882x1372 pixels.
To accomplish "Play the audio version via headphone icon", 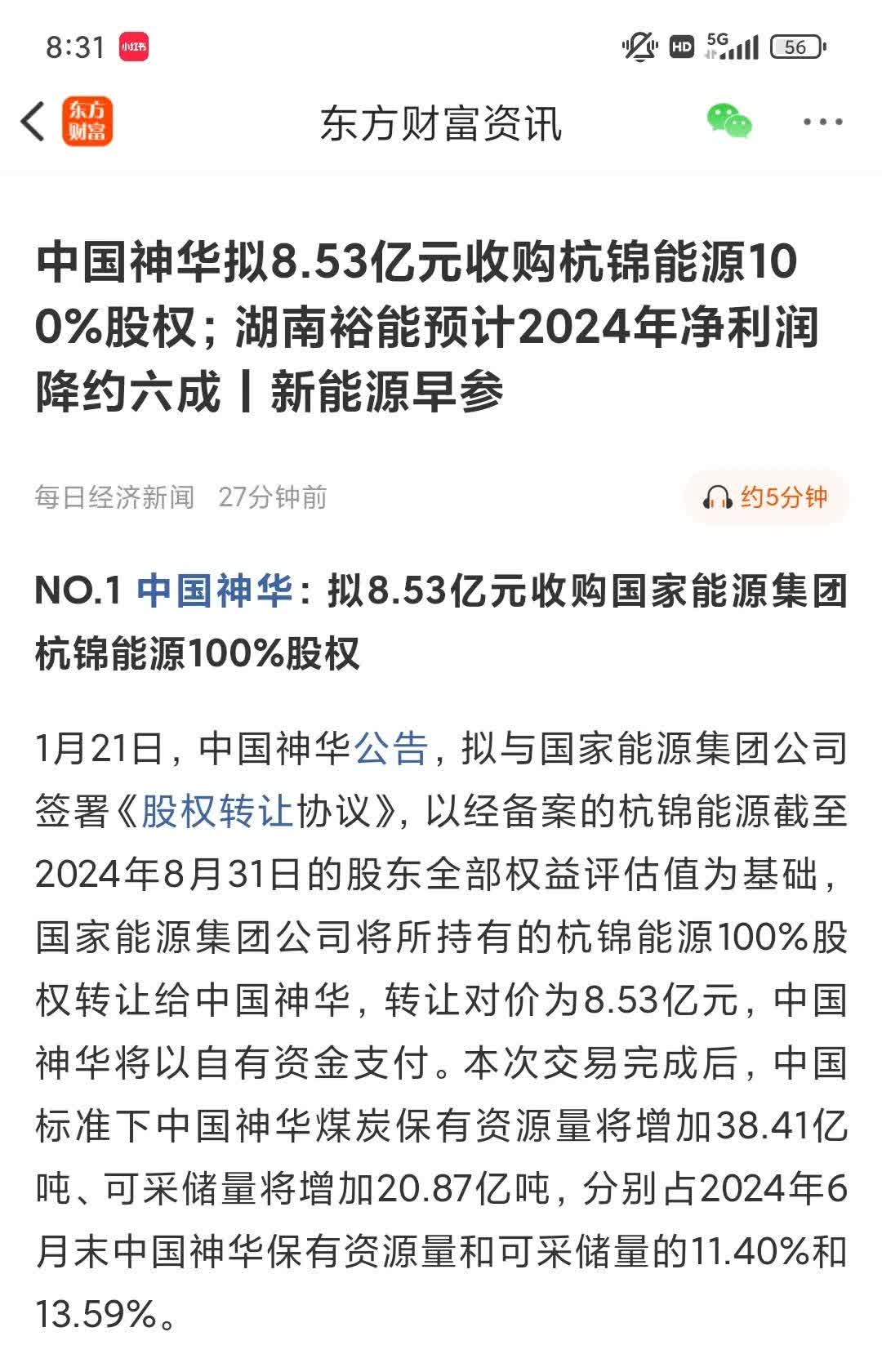I will [x=719, y=496].
